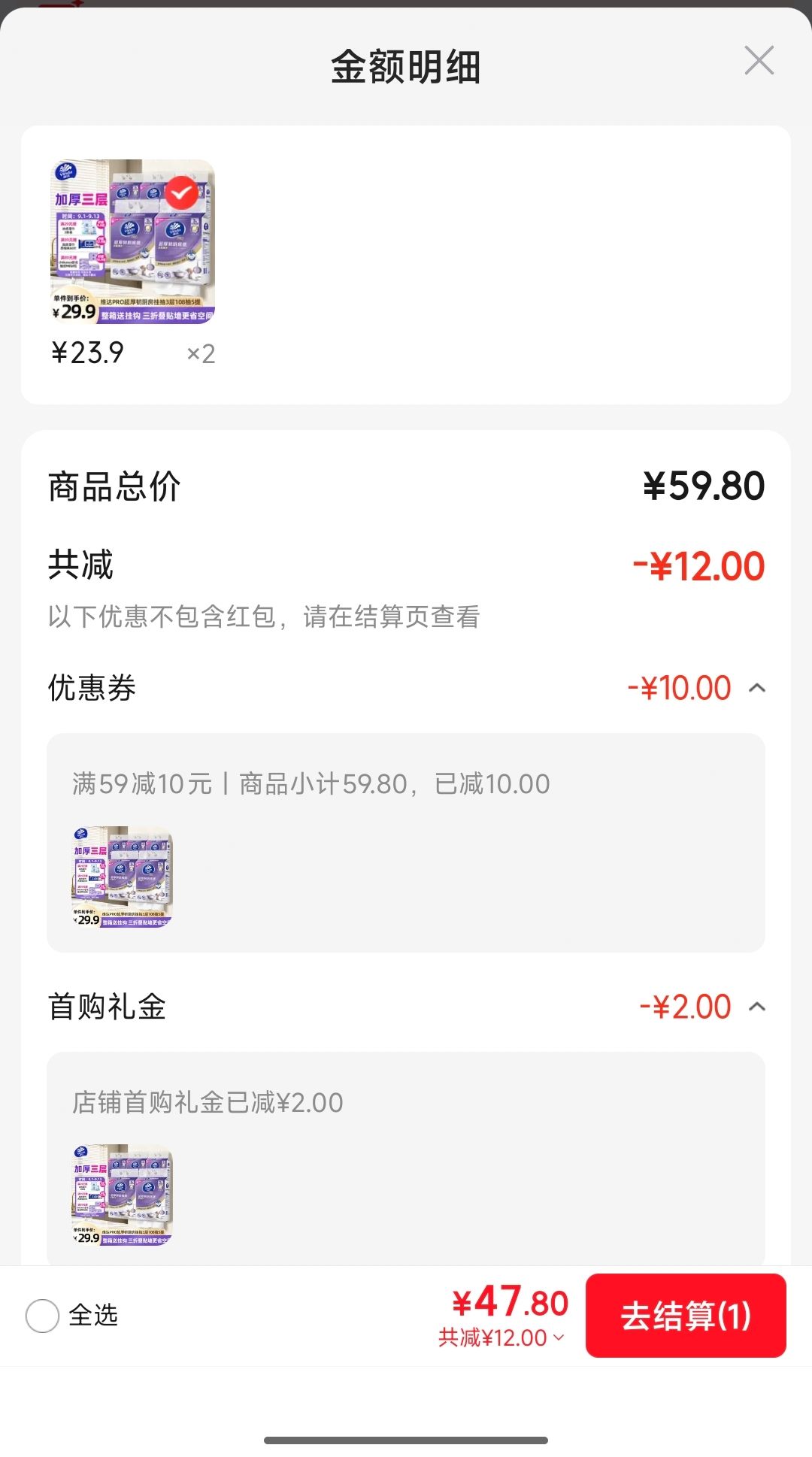Expand 共减¥12.00 summary under total
The width and height of the screenshot is (812, 1457).
tap(501, 1338)
